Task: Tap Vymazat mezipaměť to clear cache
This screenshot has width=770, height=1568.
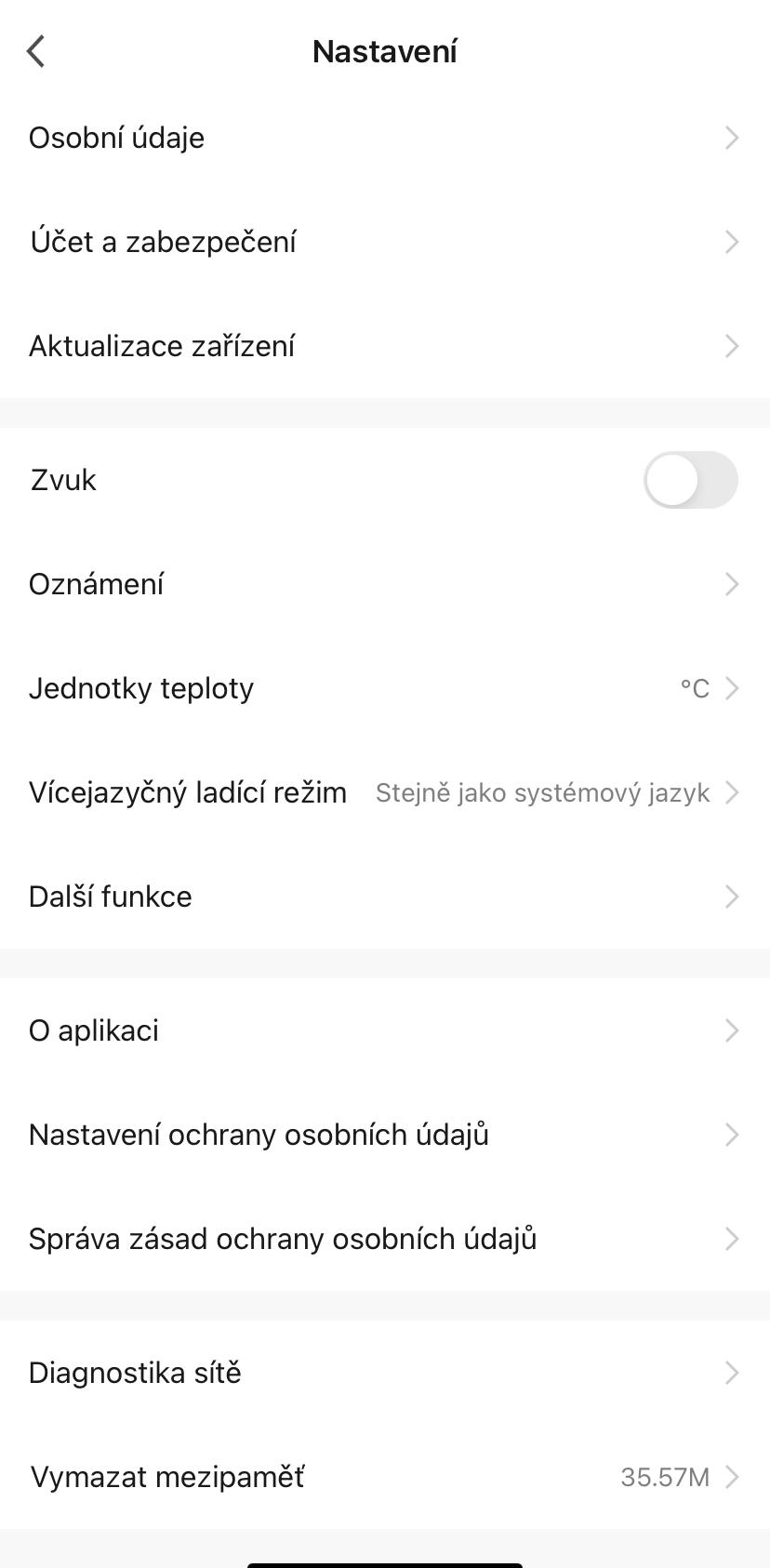Action: click(x=384, y=1477)
